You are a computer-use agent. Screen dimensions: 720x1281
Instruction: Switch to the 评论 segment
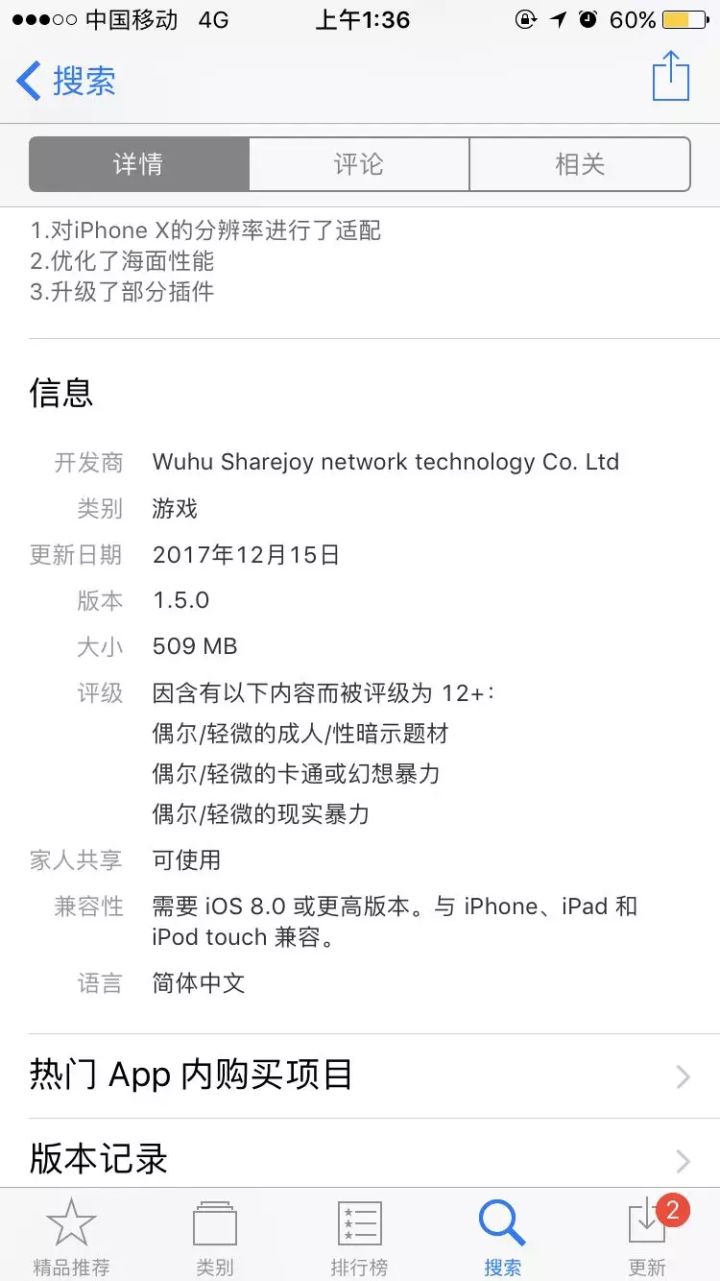pos(359,164)
